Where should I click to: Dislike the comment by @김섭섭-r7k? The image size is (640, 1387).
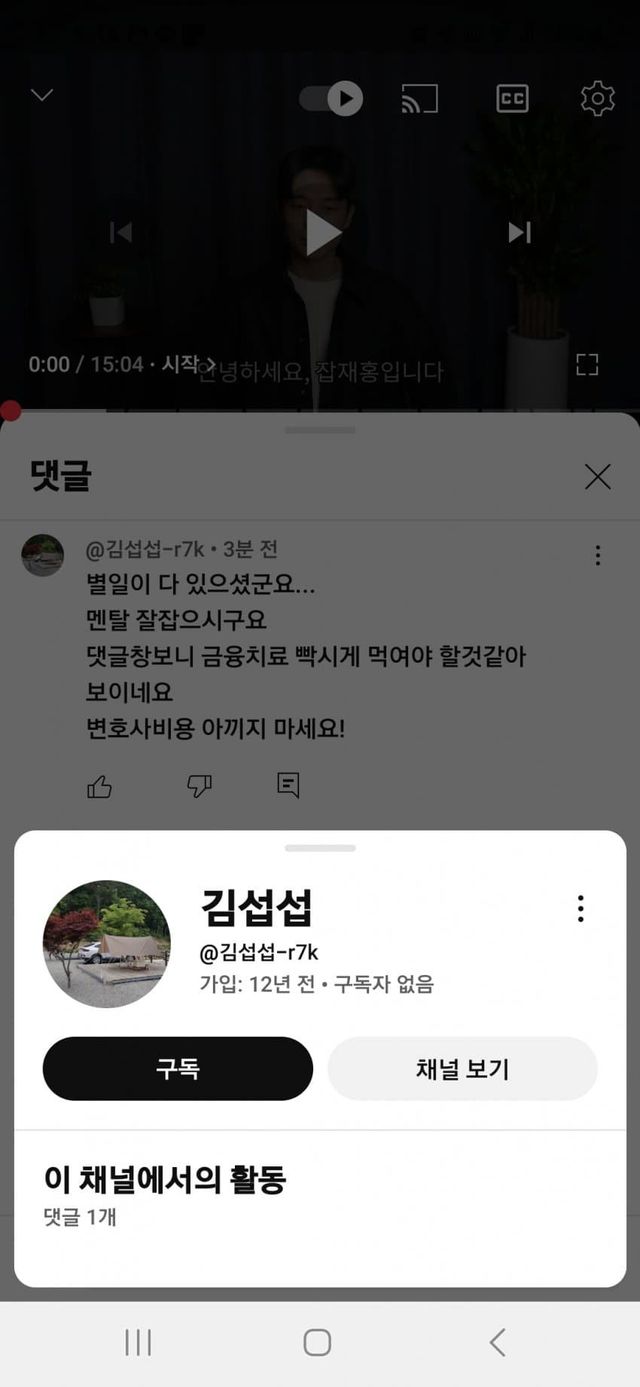[x=199, y=786]
